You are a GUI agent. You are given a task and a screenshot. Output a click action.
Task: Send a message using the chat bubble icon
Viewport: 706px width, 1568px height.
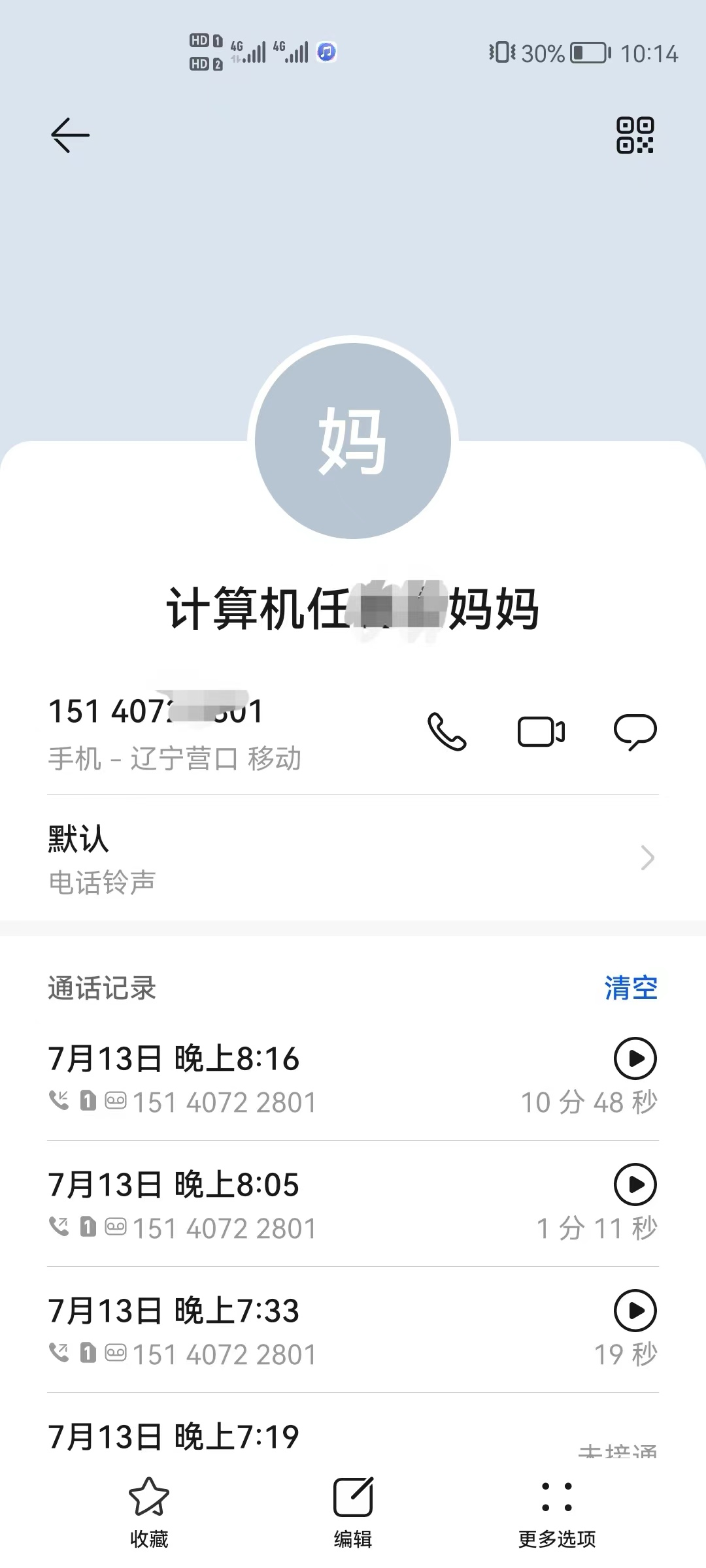coord(635,732)
